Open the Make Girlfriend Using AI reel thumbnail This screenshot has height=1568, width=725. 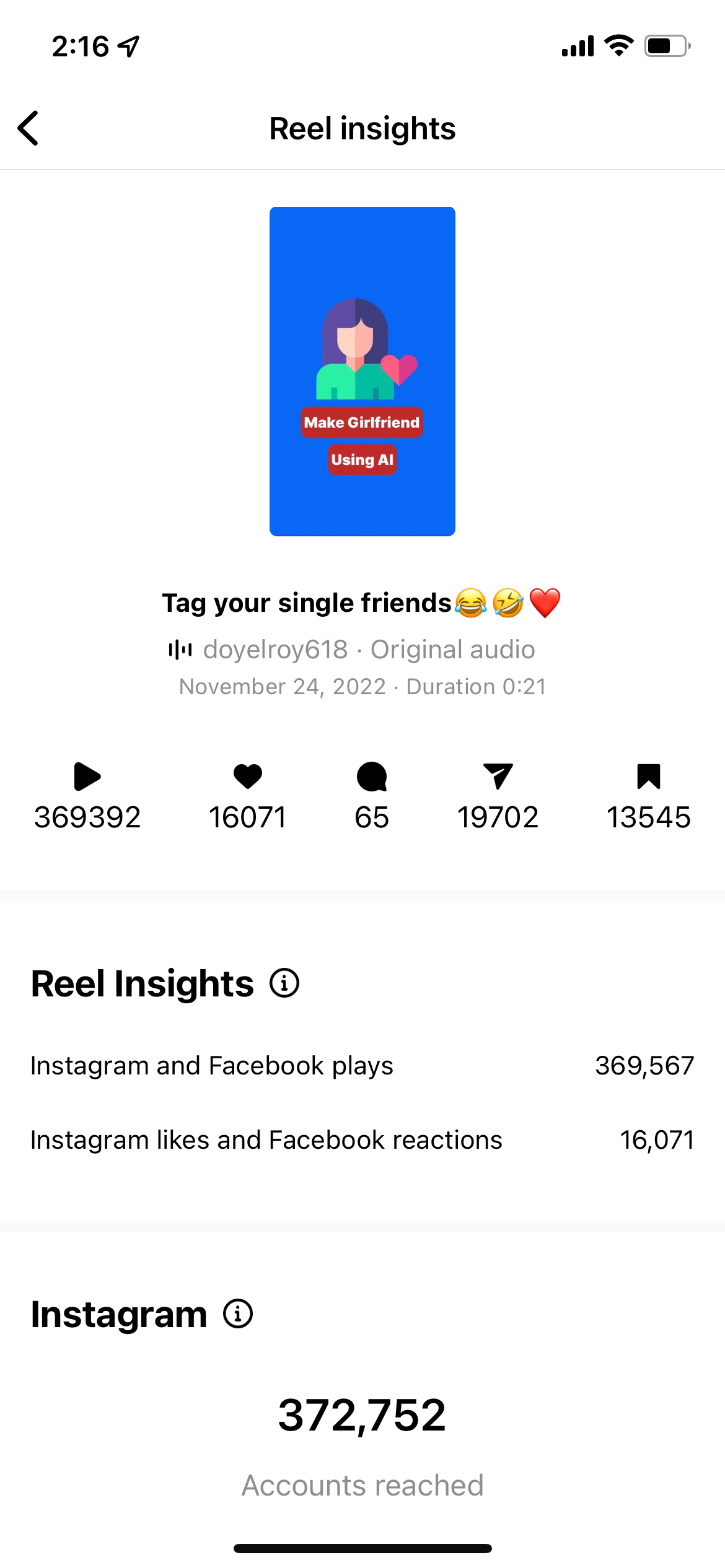tap(362, 372)
